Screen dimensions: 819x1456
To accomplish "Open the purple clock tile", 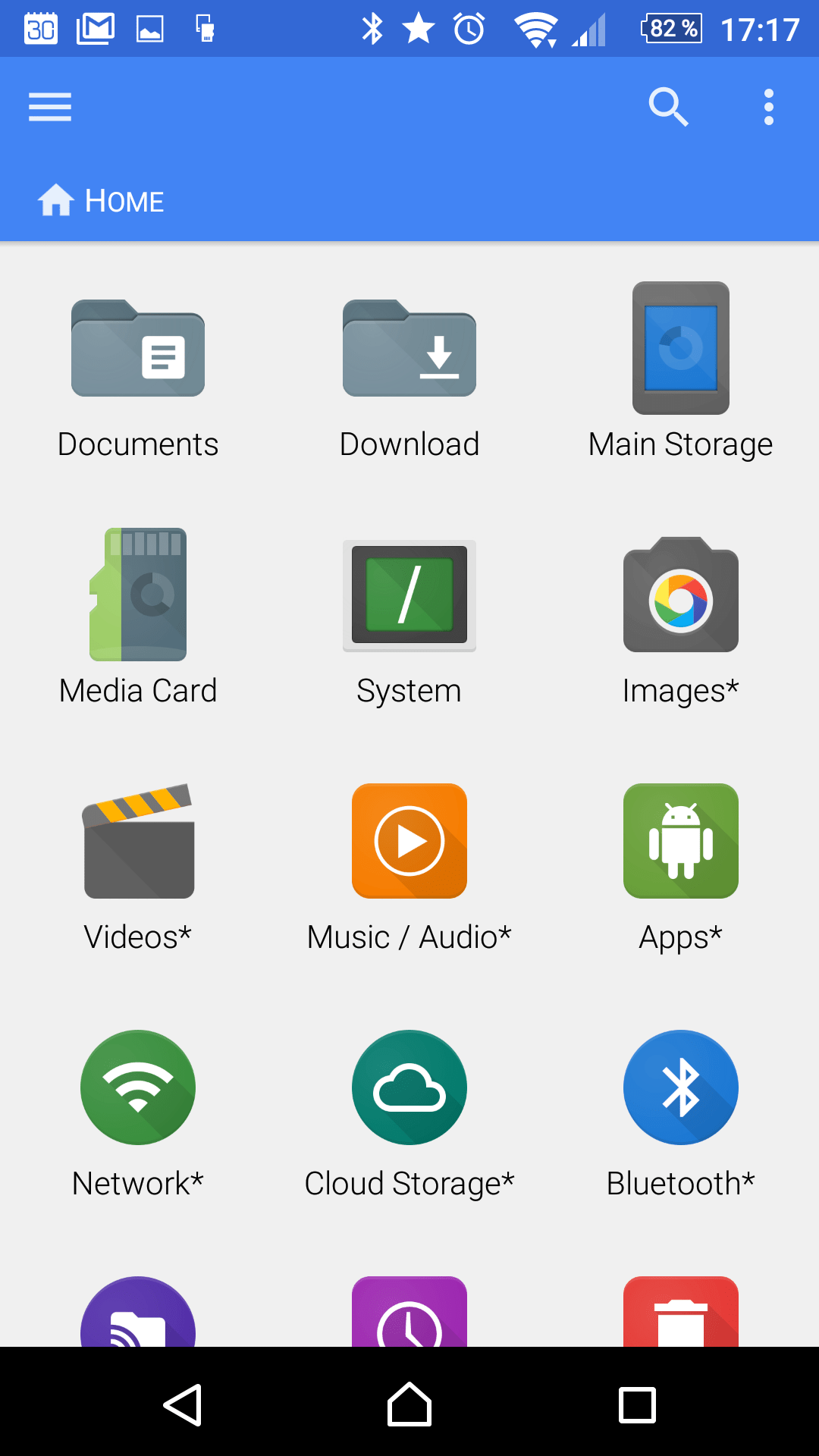I will coord(409,1312).
